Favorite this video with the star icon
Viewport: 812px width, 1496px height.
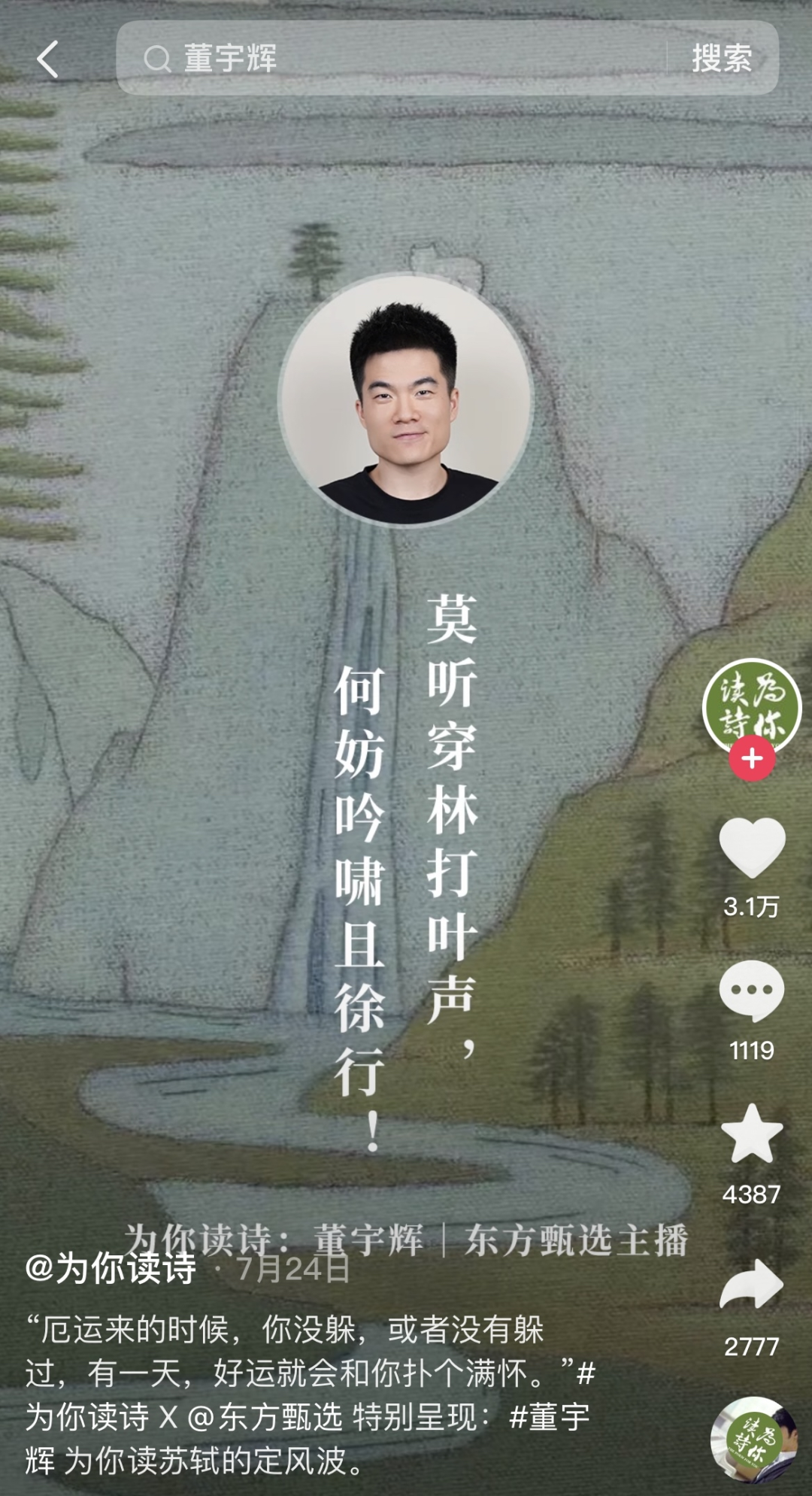[x=752, y=1134]
